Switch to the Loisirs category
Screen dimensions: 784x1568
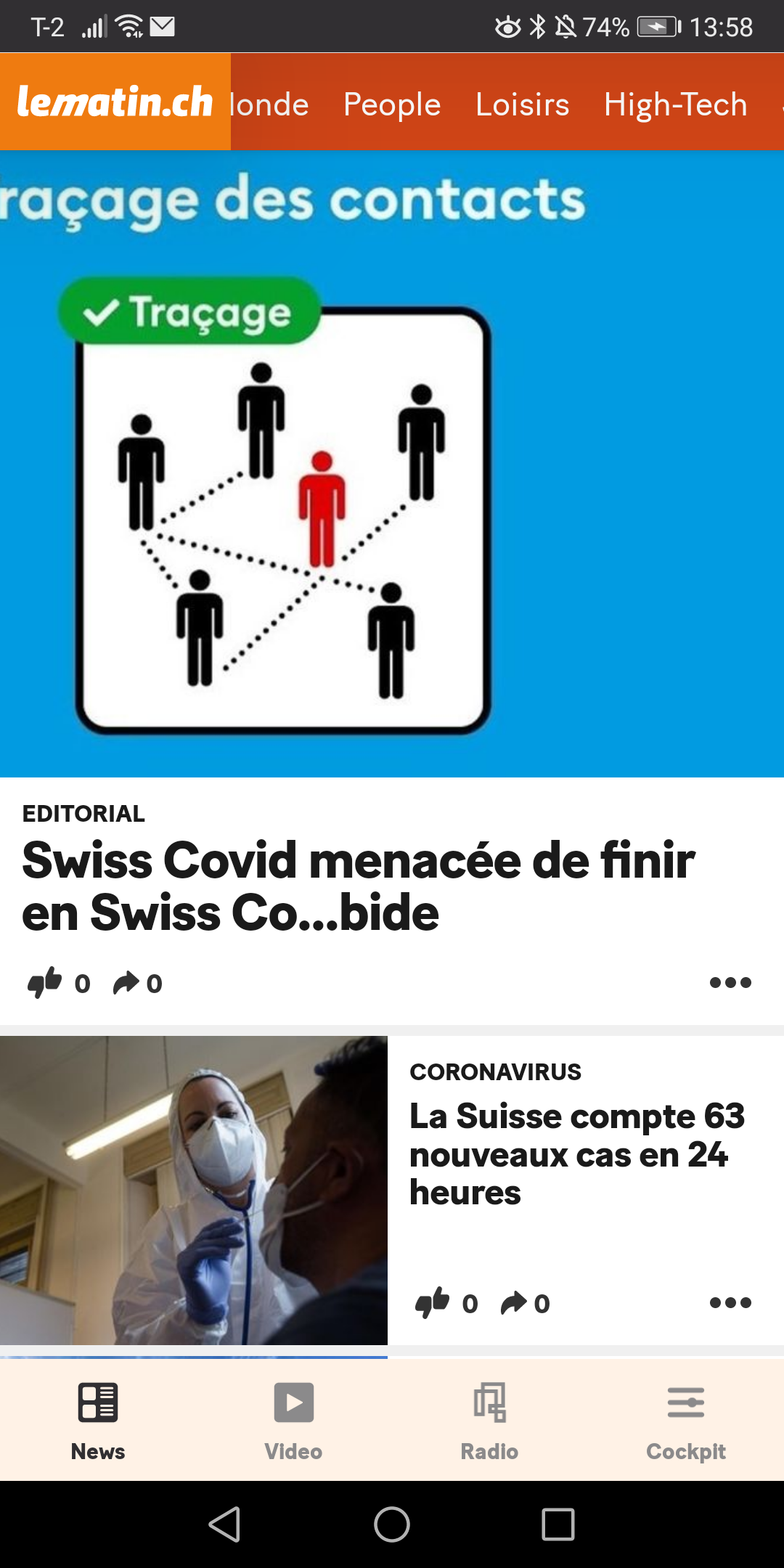pyautogui.click(x=522, y=105)
